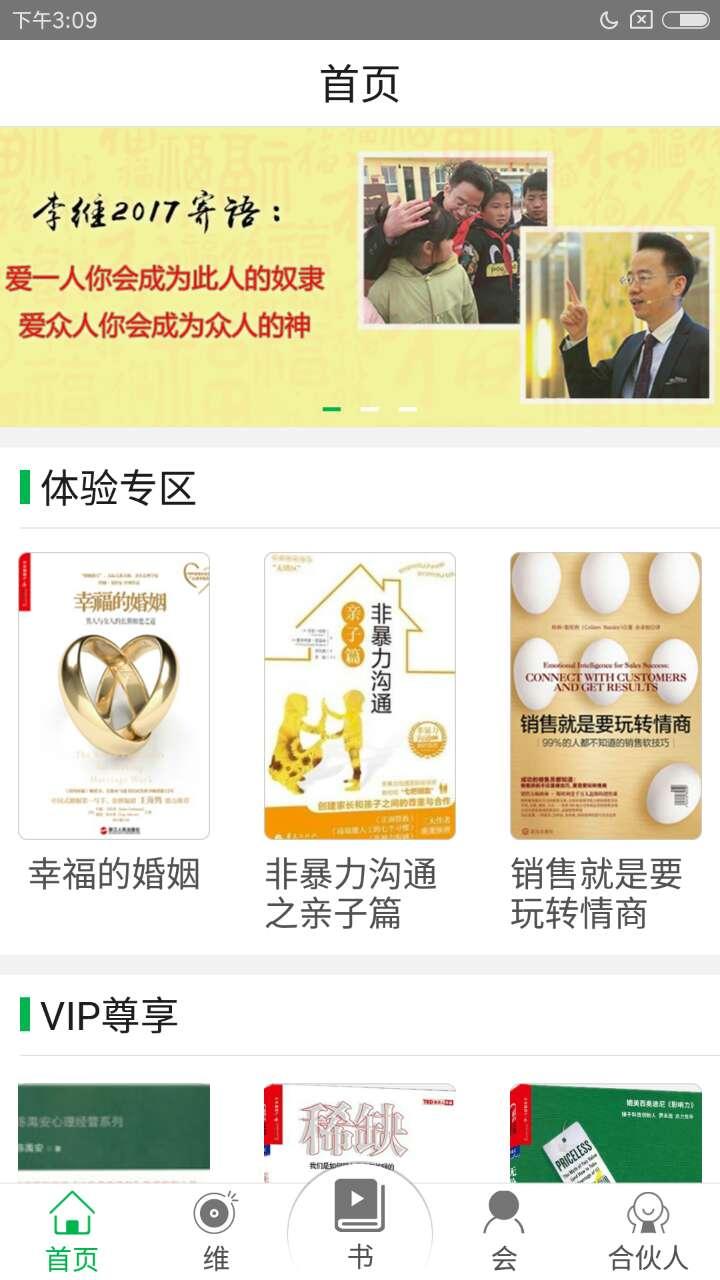Open the green Priceless book cover
720x1280 pixels.
(606, 1133)
